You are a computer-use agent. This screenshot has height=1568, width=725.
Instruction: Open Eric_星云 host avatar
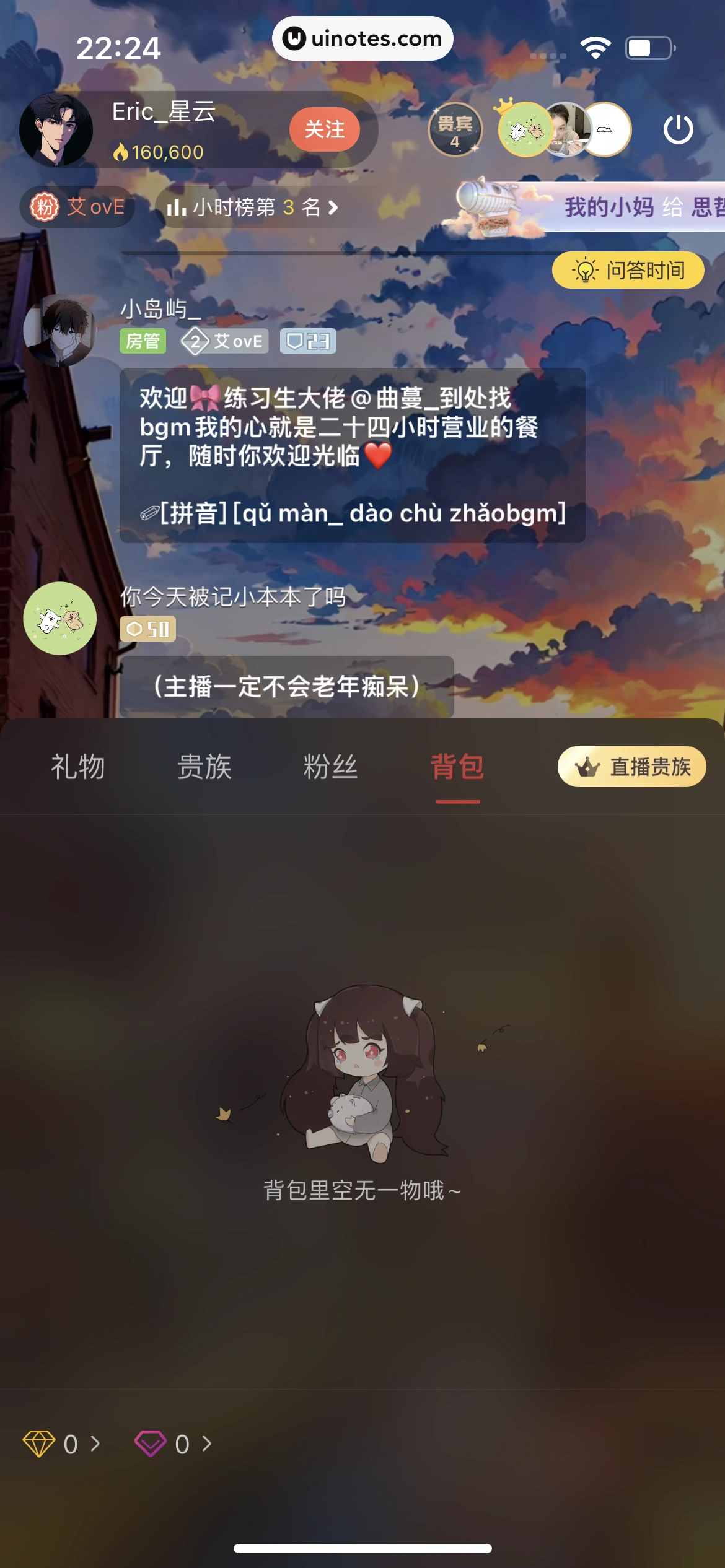[56, 129]
